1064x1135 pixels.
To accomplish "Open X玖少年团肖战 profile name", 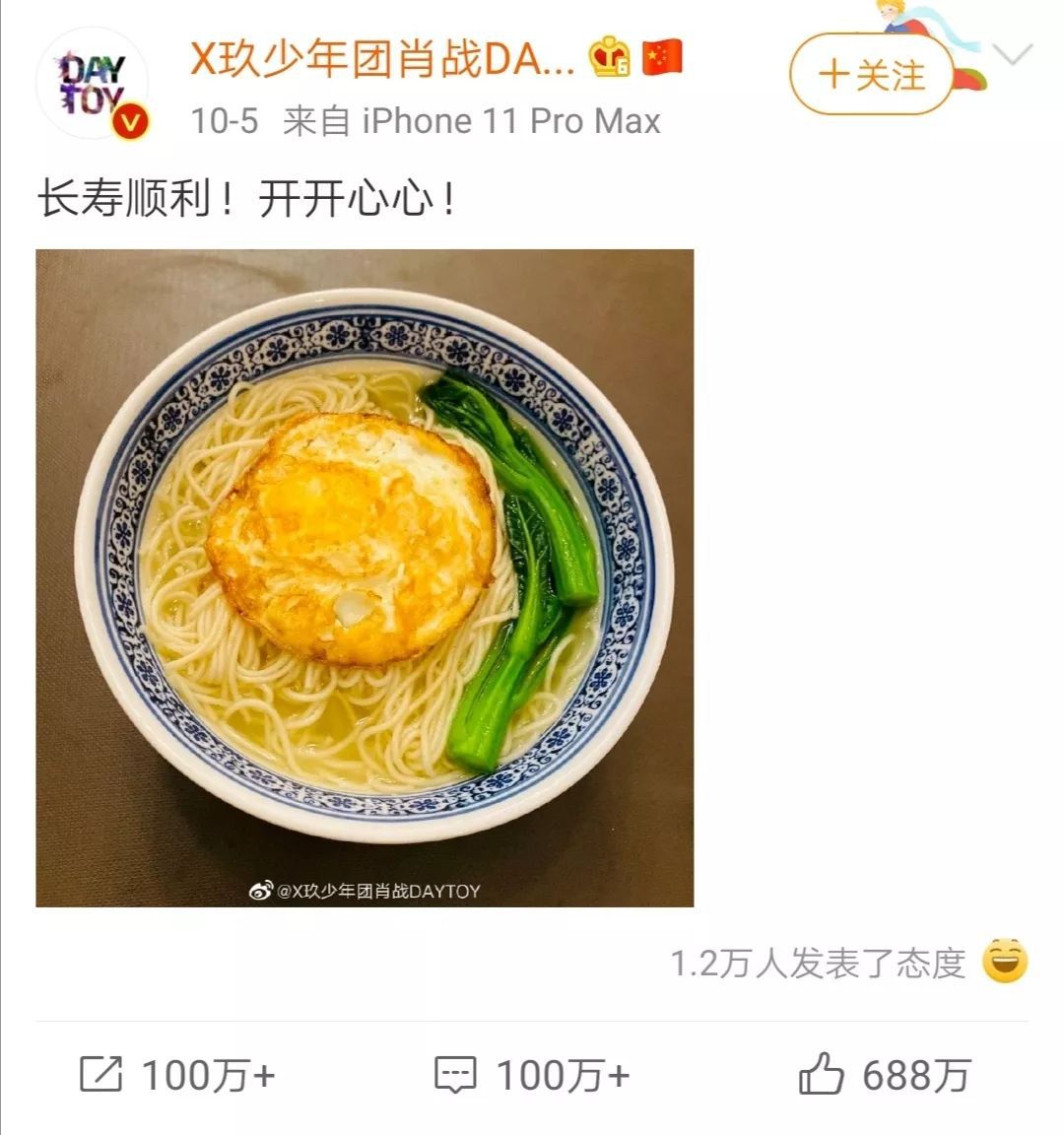I will pyautogui.click(x=381, y=60).
